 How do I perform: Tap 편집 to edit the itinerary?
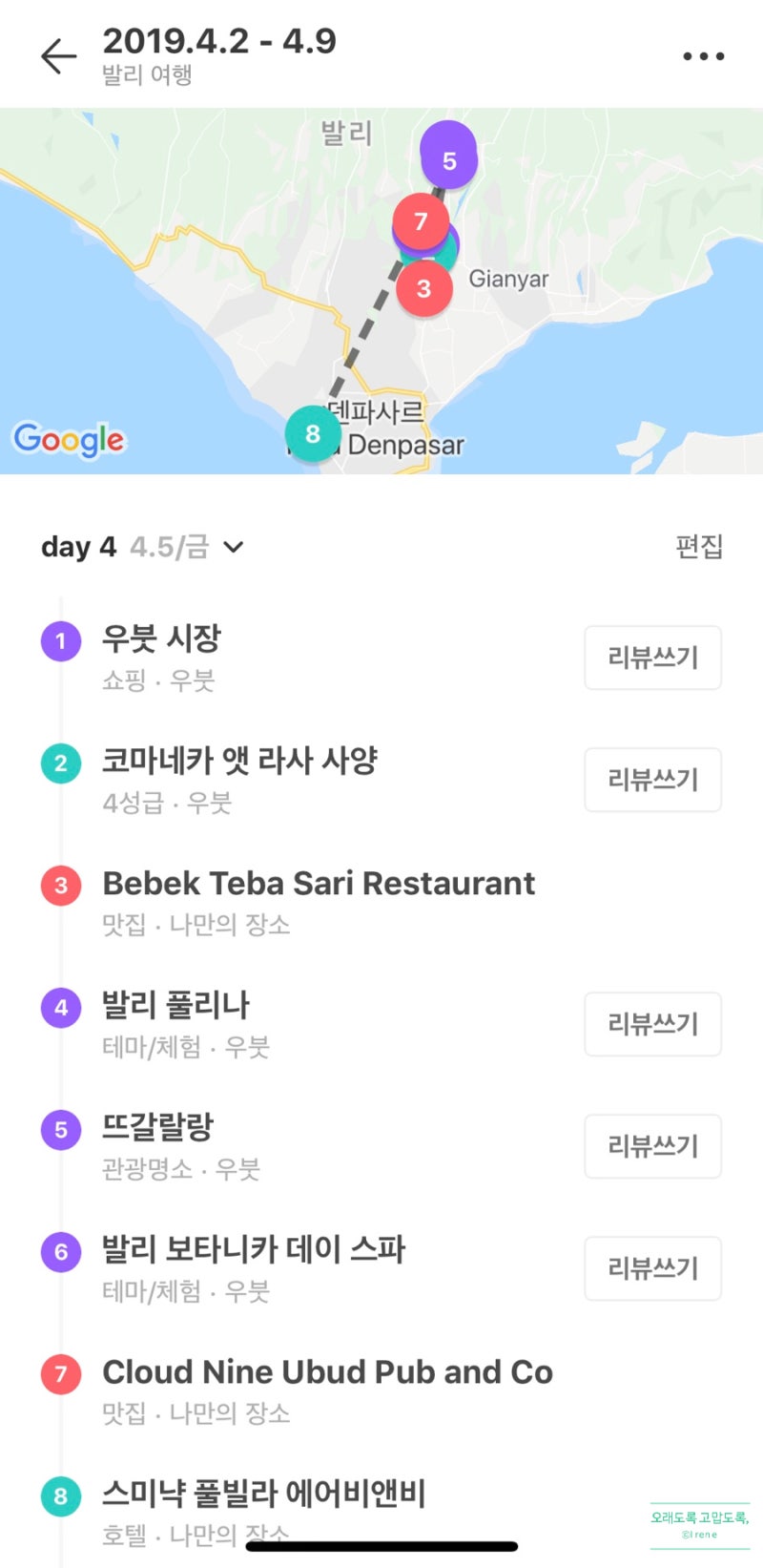tap(699, 547)
